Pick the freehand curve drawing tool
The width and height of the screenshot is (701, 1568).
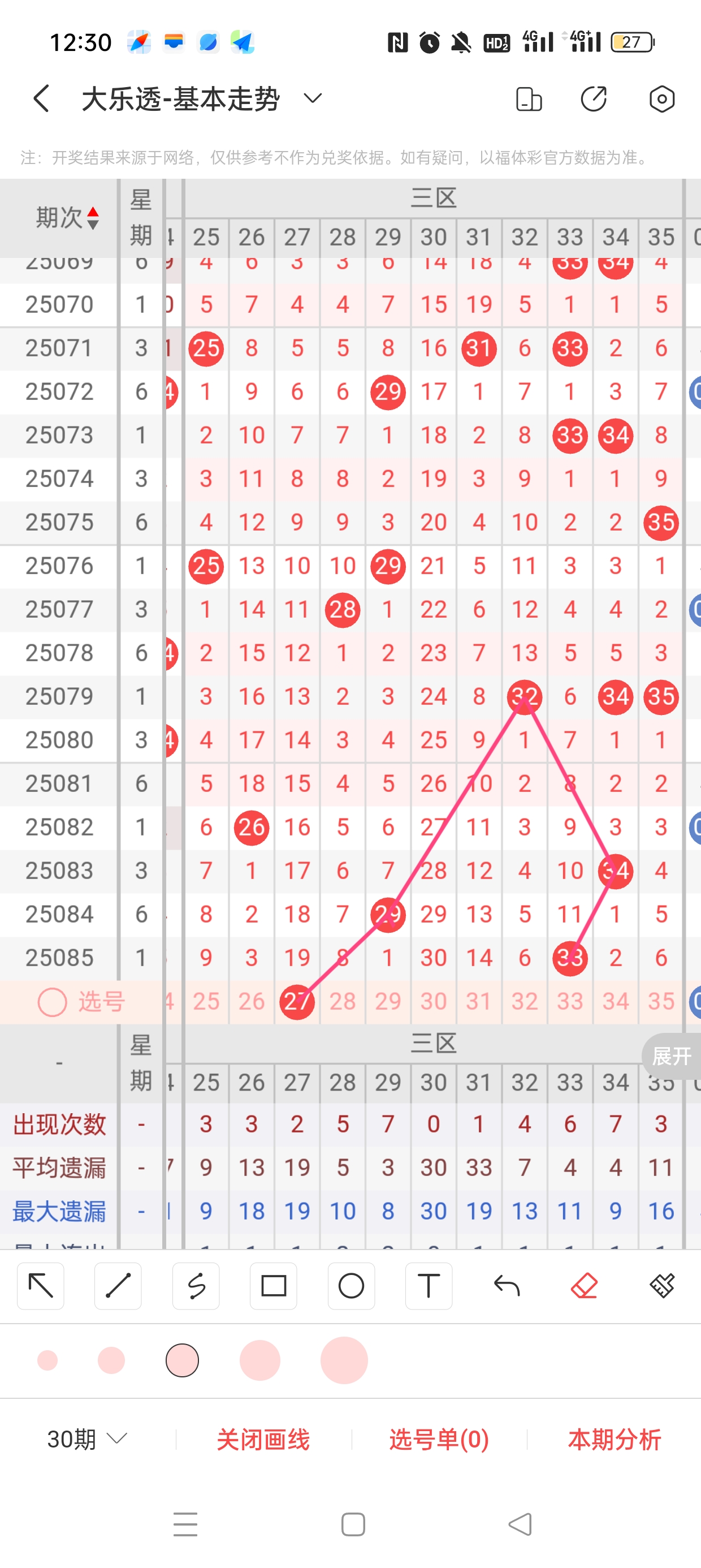tap(196, 1286)
